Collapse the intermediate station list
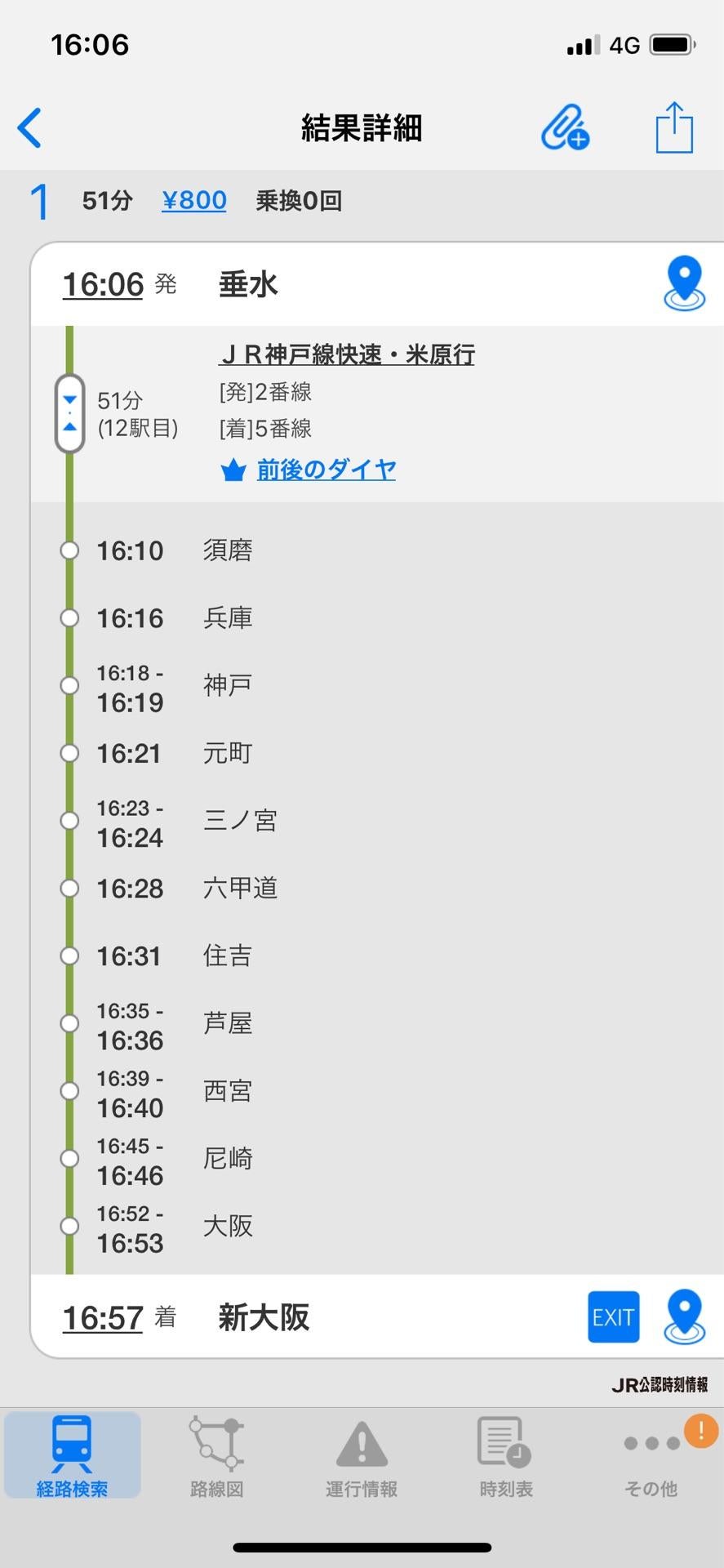The image size is (724, 1568). (69, 399)
